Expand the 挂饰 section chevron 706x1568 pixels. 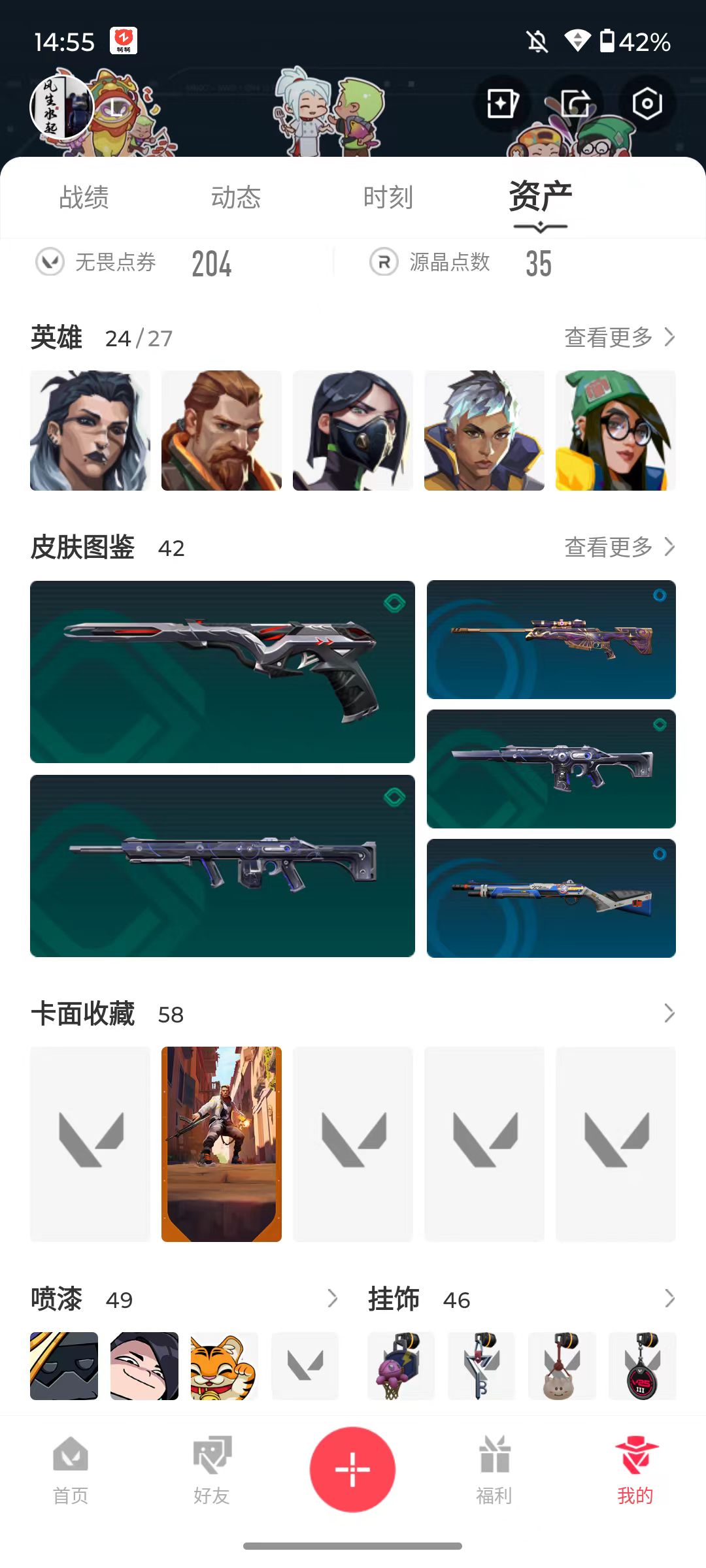click(669, 1298)
